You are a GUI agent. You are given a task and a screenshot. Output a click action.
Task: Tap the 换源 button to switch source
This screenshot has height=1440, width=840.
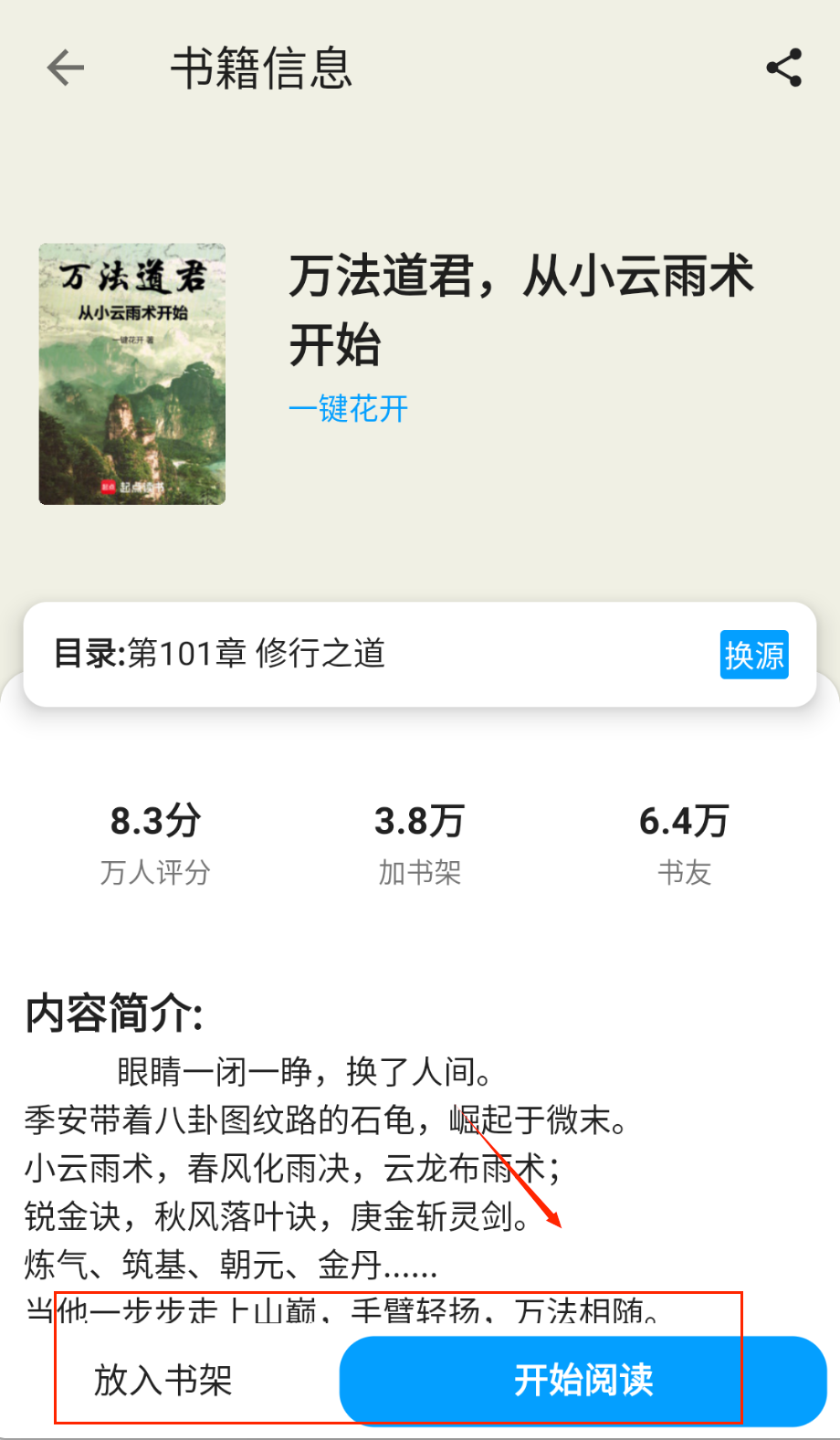(x=753, y=655)
